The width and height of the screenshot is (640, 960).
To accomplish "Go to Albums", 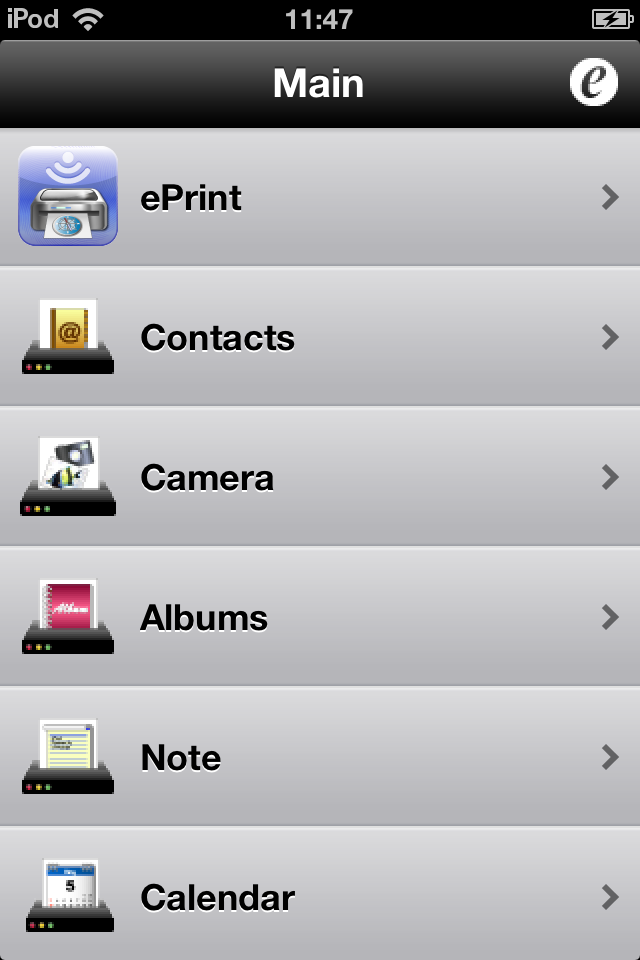I will tap(320, 618).
